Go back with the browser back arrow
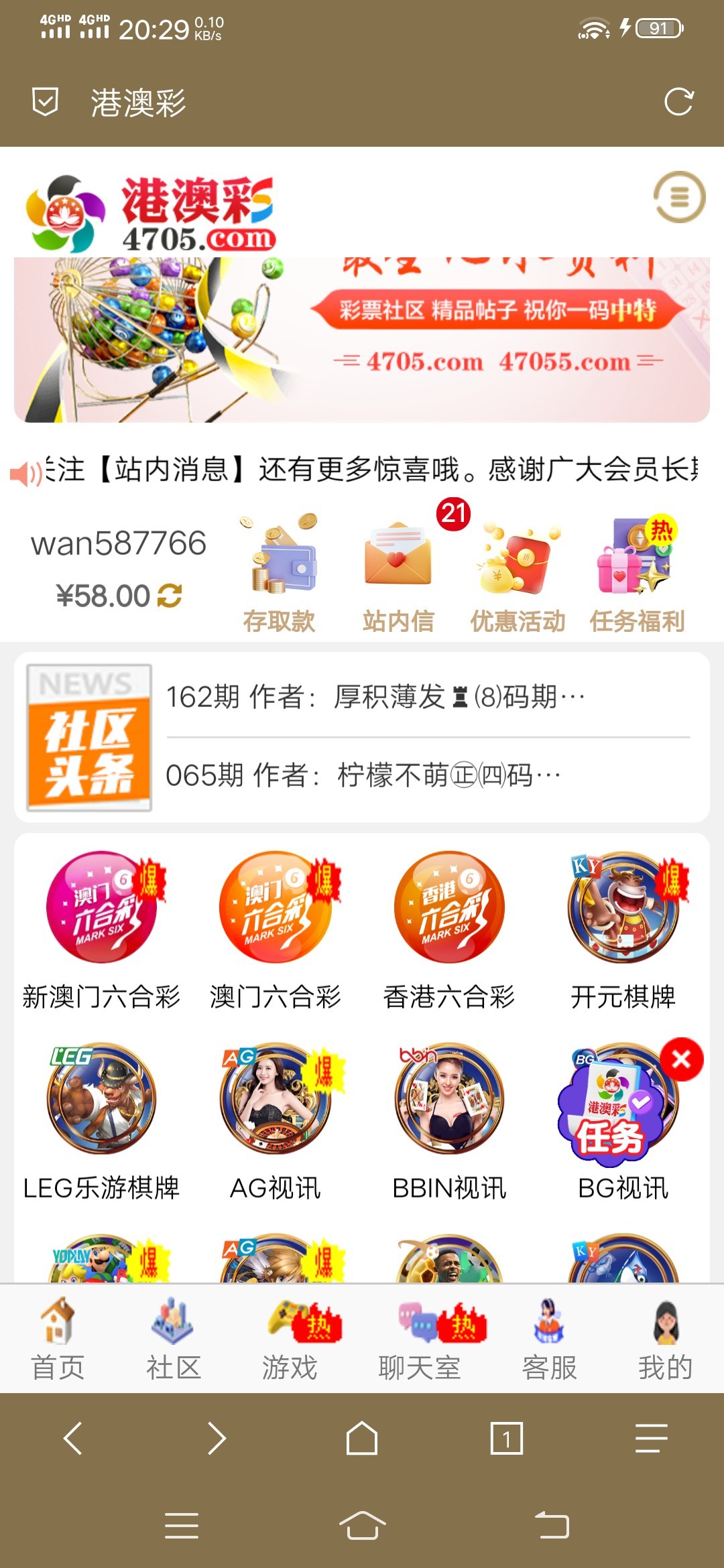 tap(72, 1439)
